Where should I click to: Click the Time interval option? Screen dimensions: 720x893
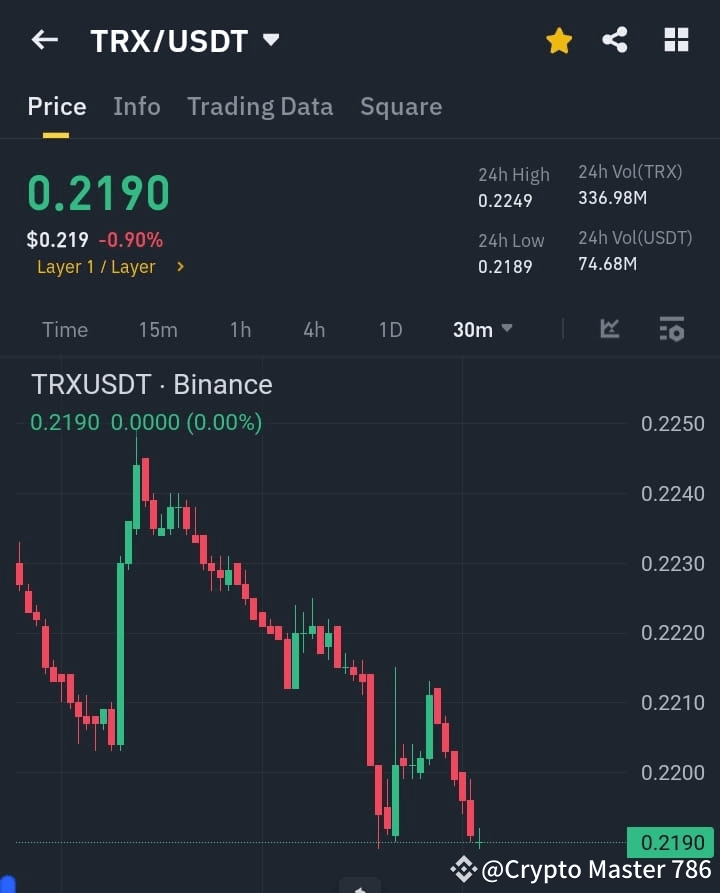click(x=64, y=329)
